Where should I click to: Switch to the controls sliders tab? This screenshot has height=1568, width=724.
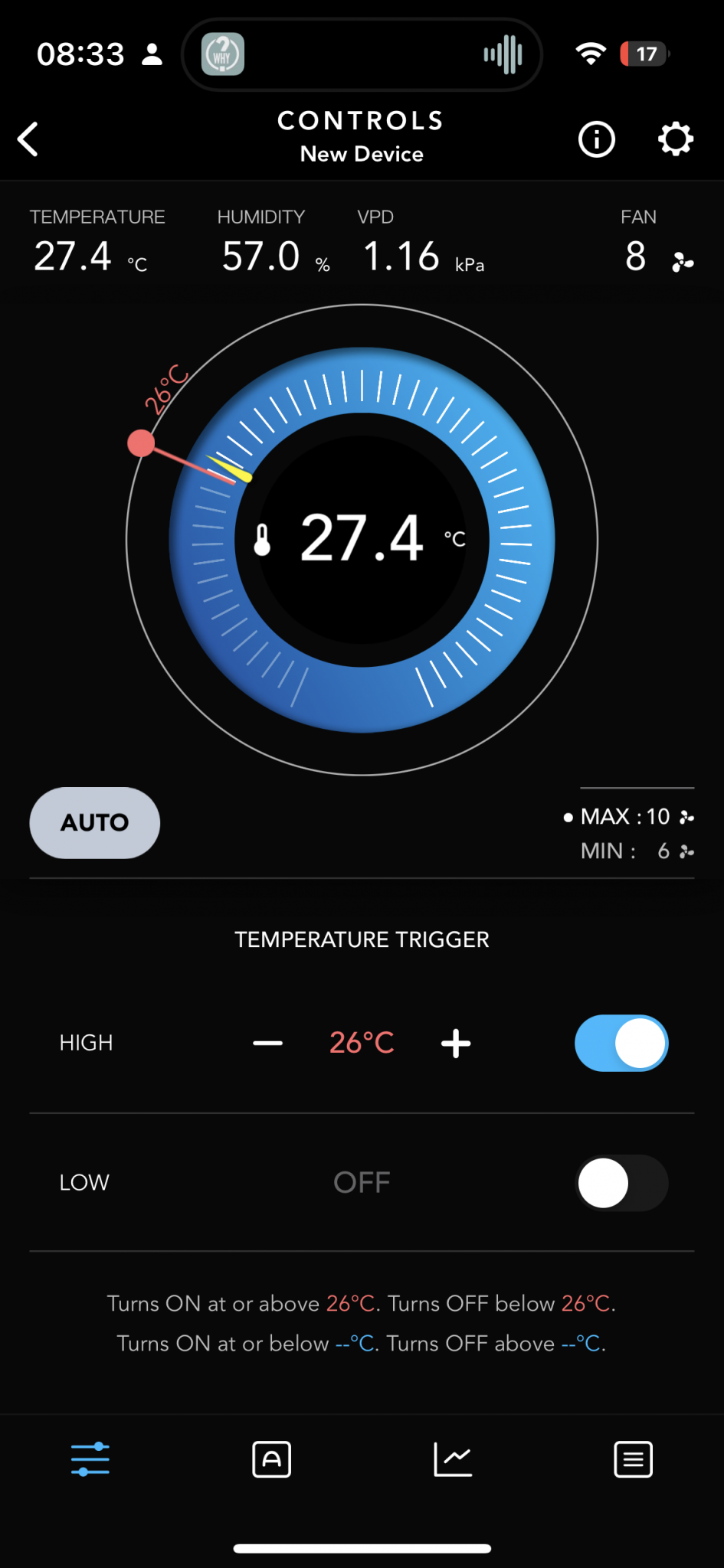coord(90,1459)
